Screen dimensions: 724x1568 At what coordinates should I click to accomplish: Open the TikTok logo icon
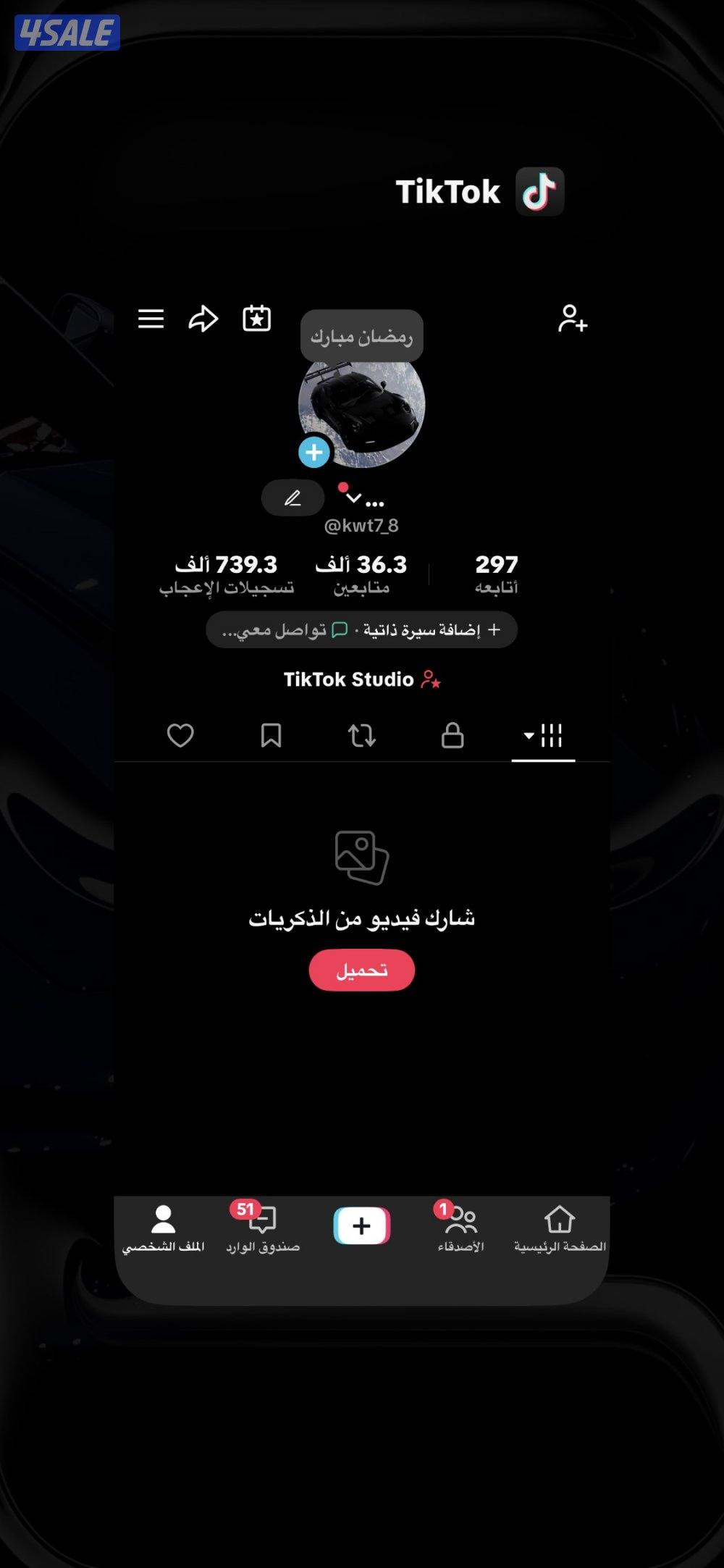click(538, 191)
